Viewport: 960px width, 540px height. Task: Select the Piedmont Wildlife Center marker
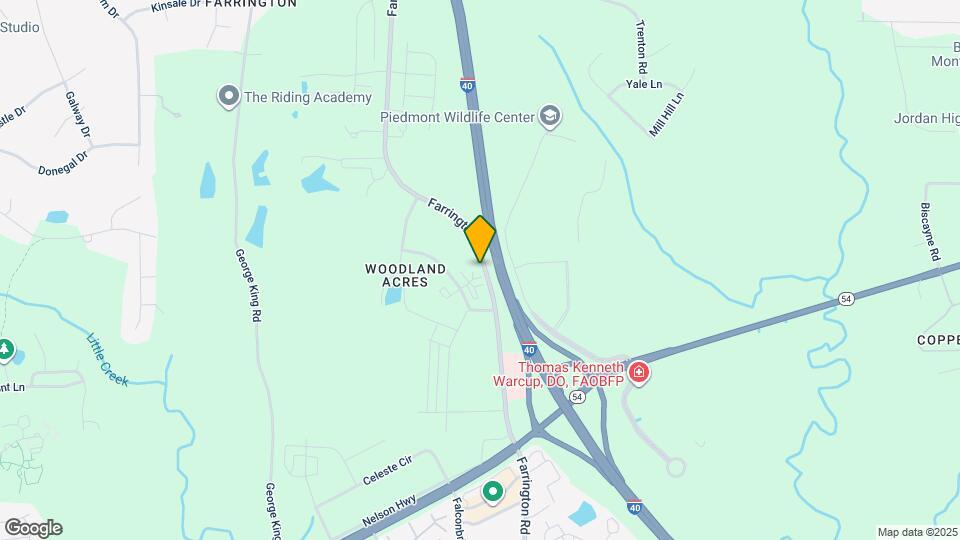(x=549, y=117)
